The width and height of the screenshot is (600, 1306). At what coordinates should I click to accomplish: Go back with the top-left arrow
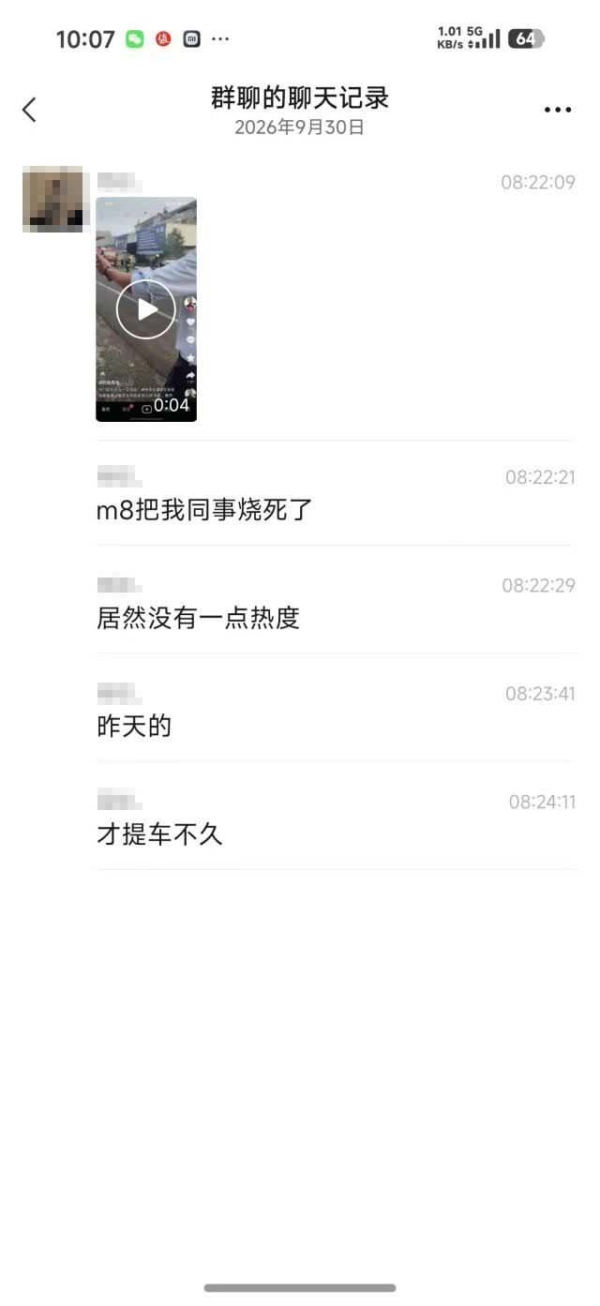(x=29, y=110)
